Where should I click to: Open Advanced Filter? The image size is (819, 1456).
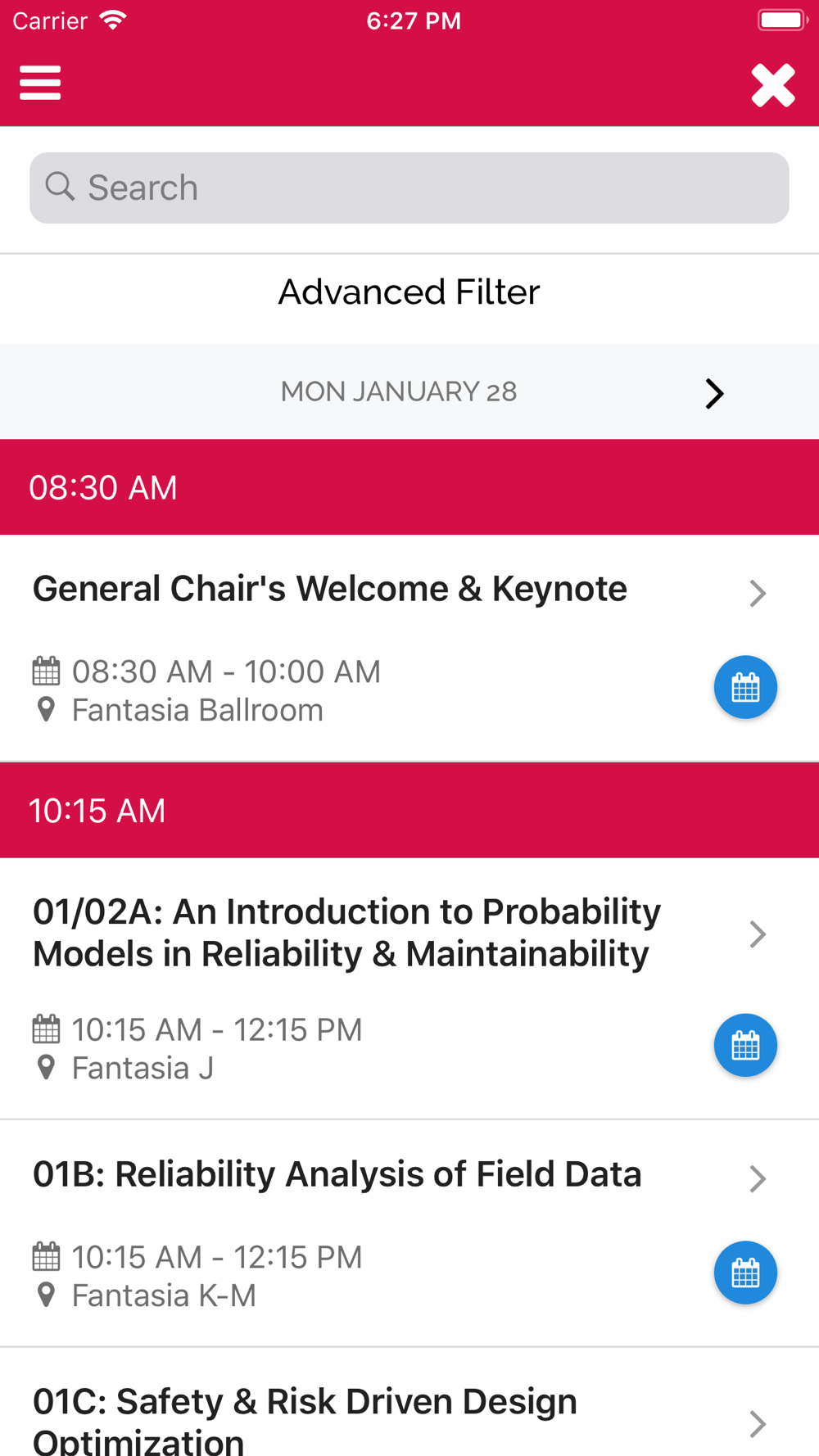(x=409, y=292)
